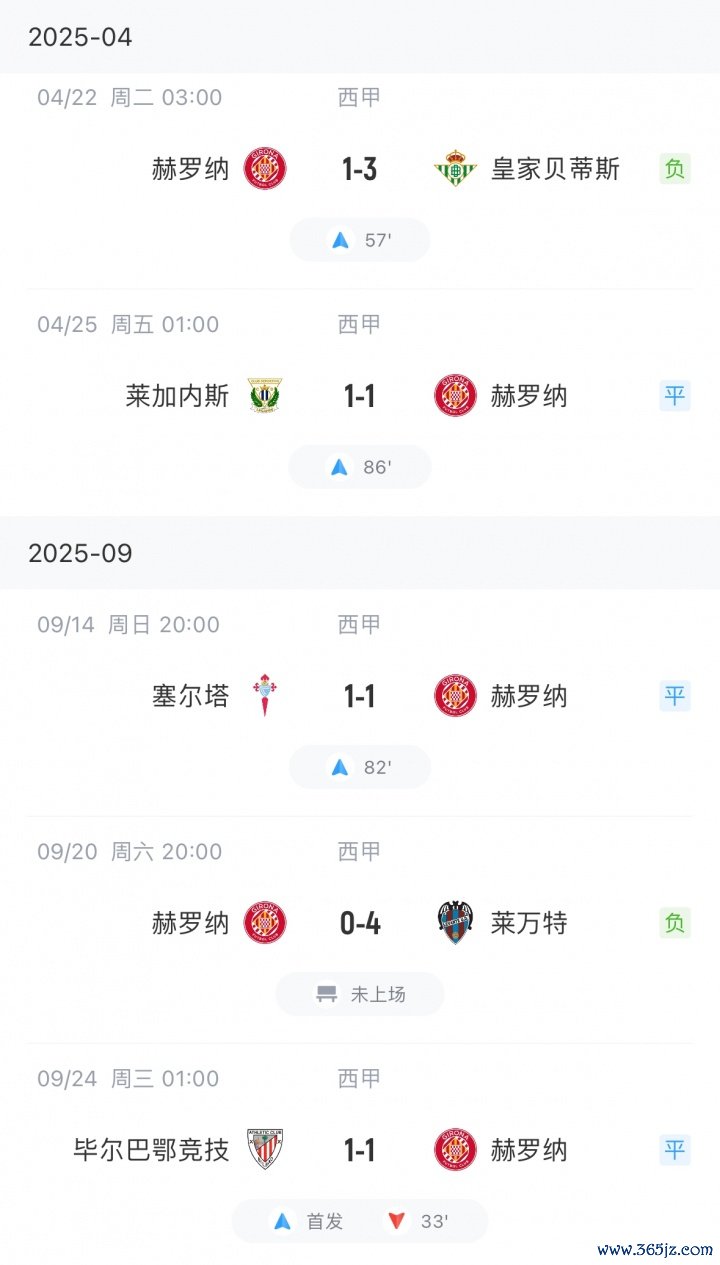
Task: Open the 09/24 Athletic Bilbao vs Girona match
Action: point(360,1155)
